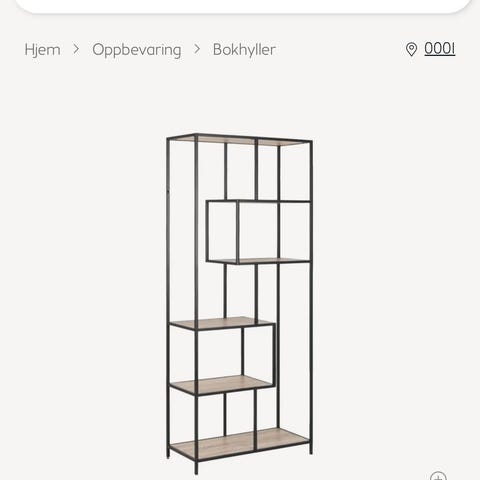The height and width of the screenshot is (480, 480).
Task: Zoom in with the magnifier plus icon
Action: (438, 476)
